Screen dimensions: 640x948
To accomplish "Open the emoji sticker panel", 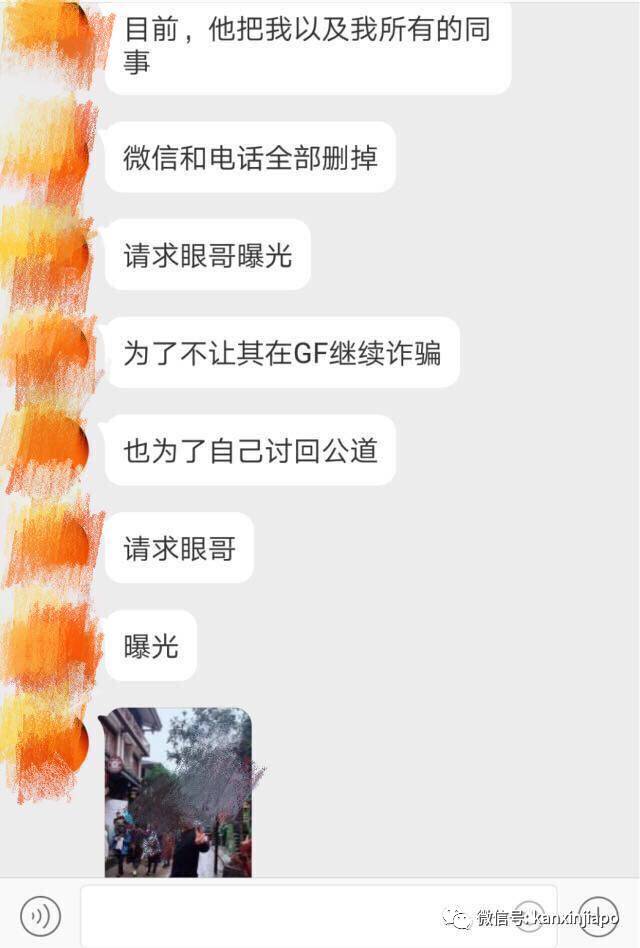I will tap(530, 915).
